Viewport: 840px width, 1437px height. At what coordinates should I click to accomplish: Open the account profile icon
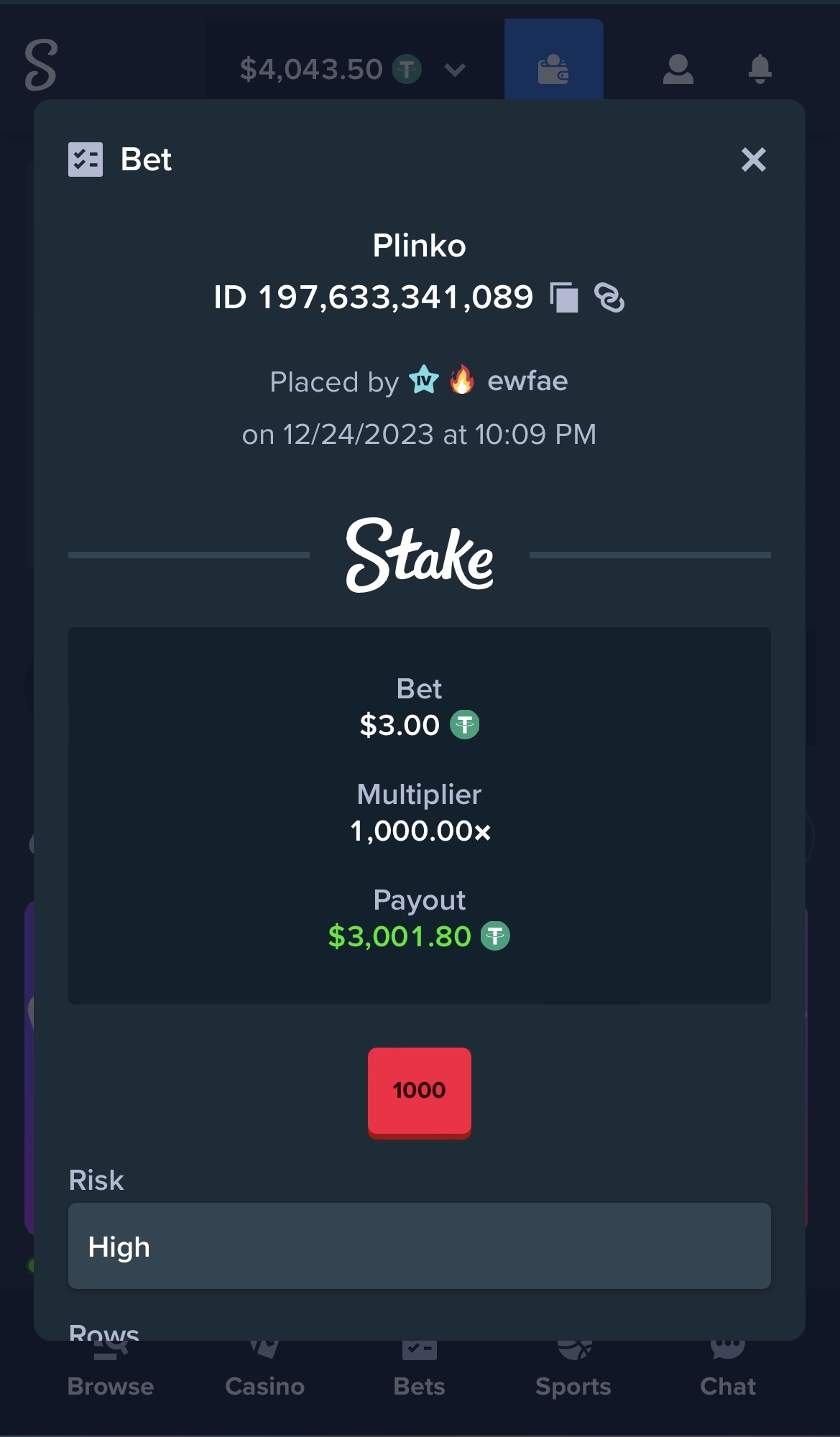click(x=678, y=70)
